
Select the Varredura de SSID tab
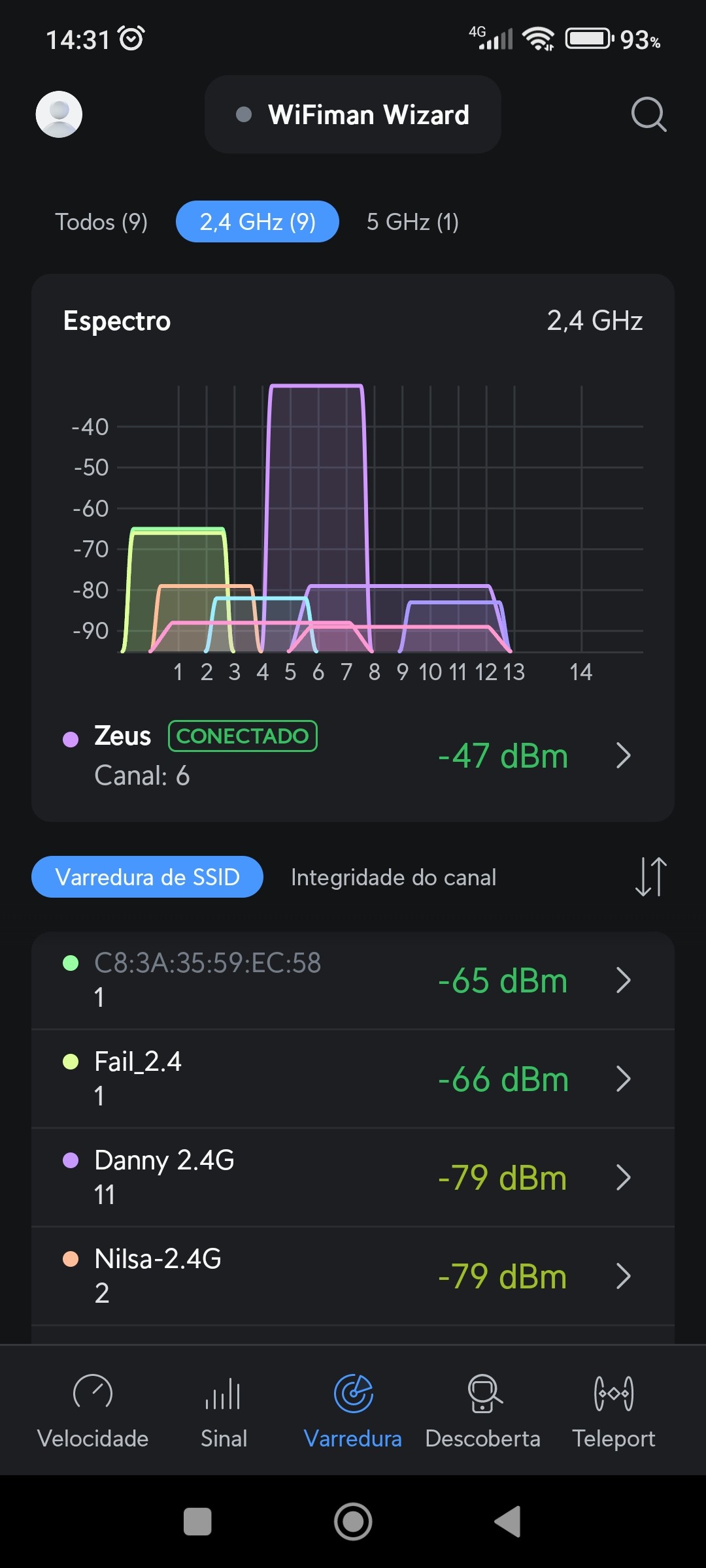point(148,877)
